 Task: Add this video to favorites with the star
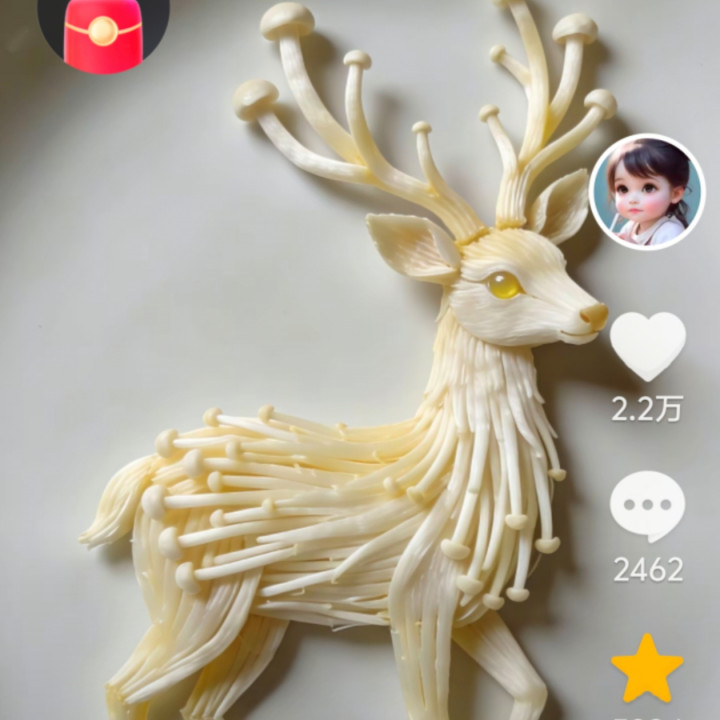647,667
